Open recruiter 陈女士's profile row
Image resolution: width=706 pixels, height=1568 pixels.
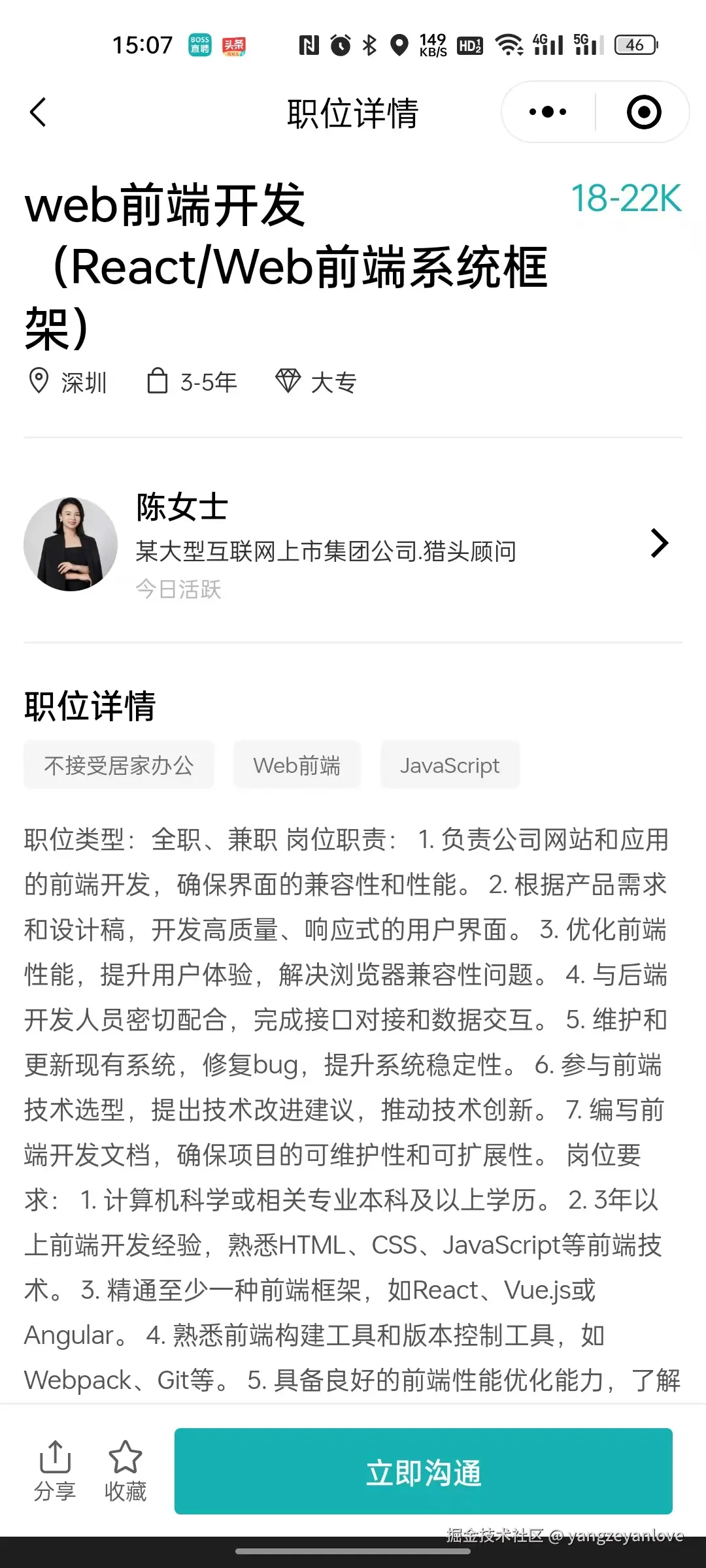tap(353, 544)
